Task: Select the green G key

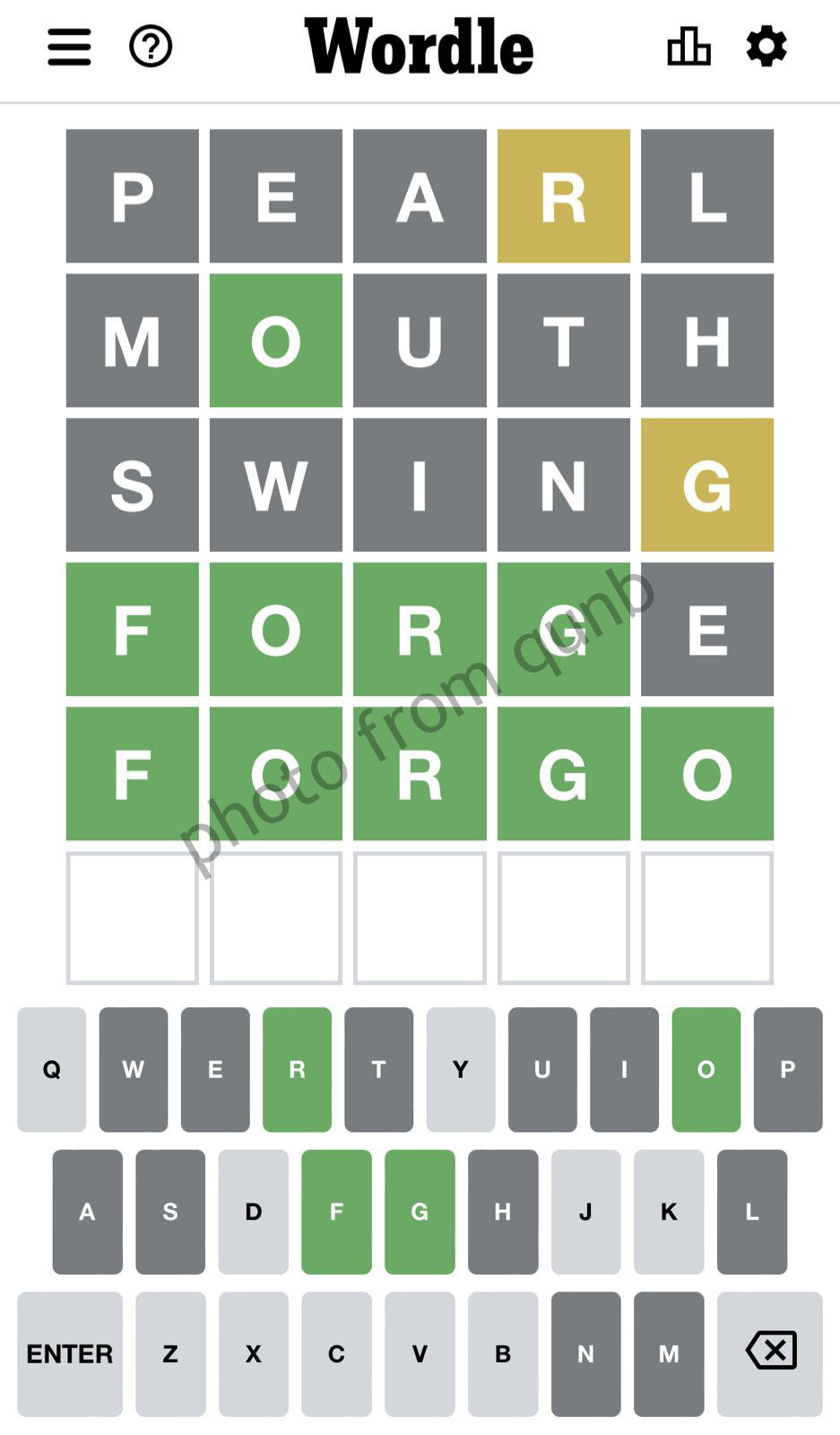Action: [420, 1212]
